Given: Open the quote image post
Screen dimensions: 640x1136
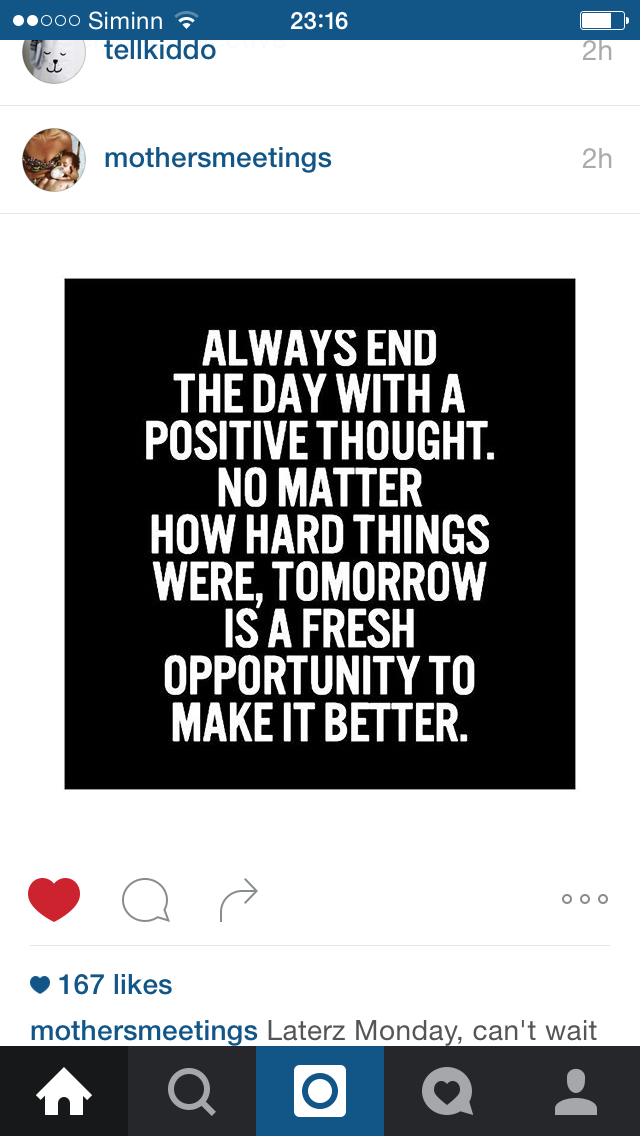Looking at the screenshot, I should 320,533.
